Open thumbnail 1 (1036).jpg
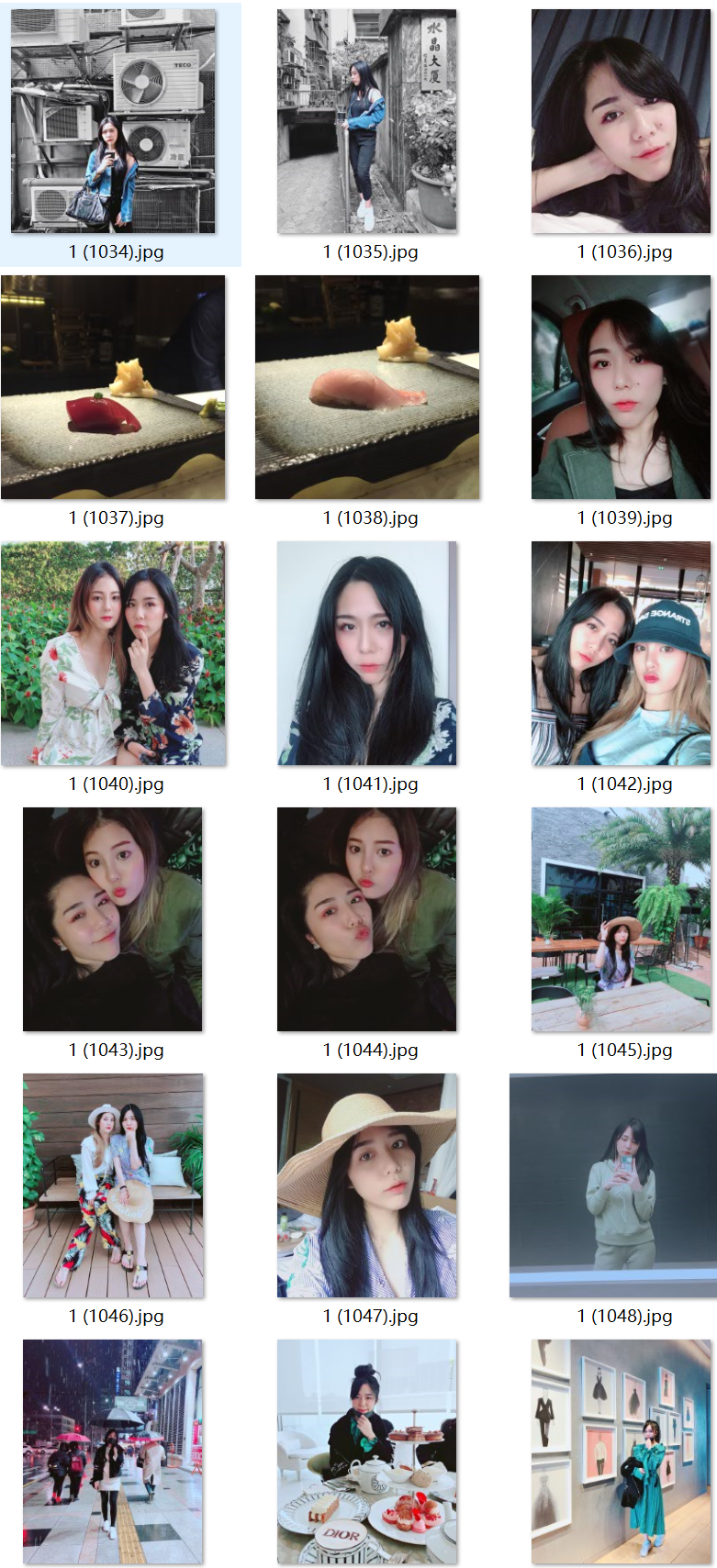717x1568 pixels. [x=622, y=121]
